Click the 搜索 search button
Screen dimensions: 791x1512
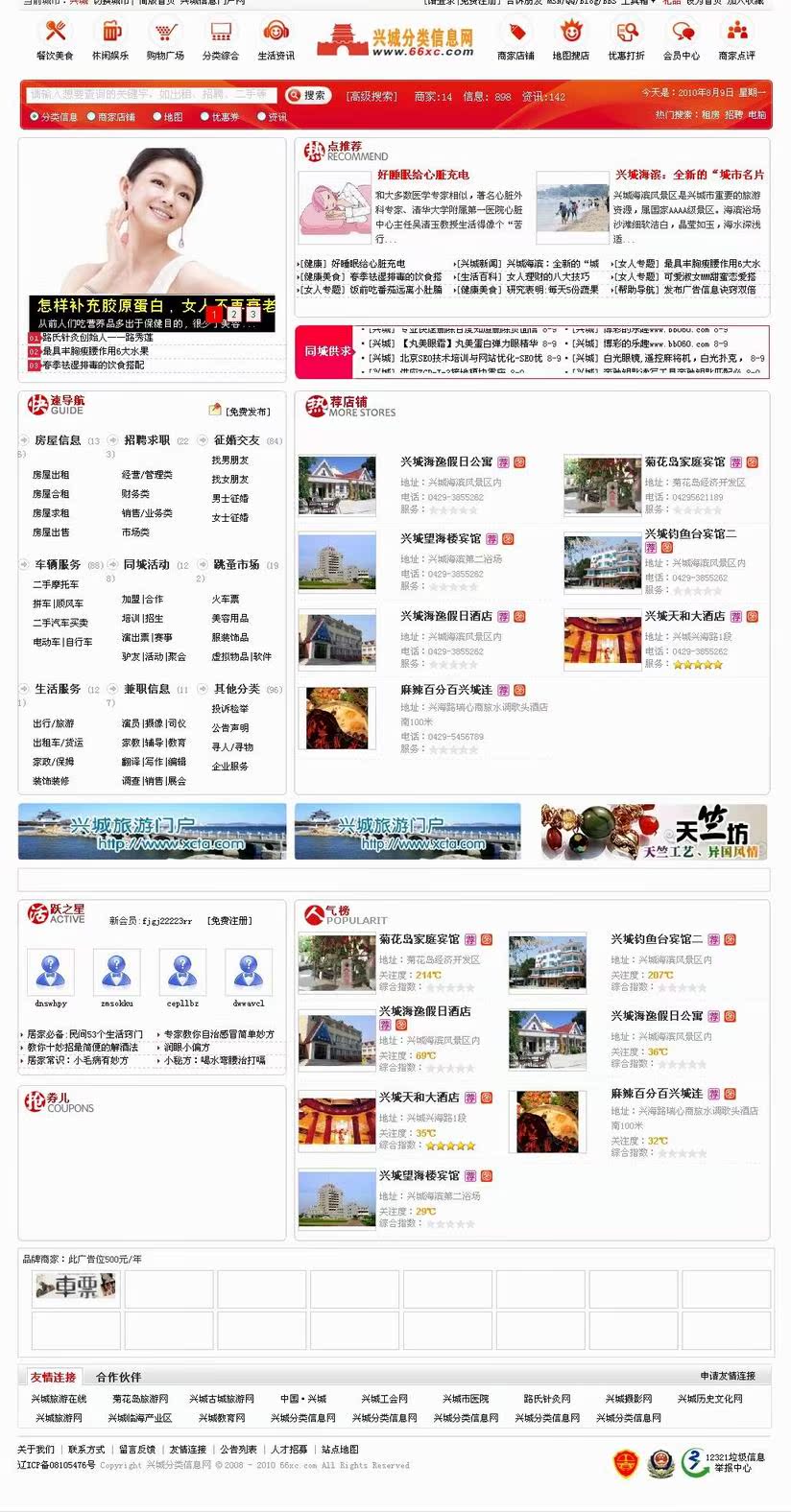click(307, 96)
